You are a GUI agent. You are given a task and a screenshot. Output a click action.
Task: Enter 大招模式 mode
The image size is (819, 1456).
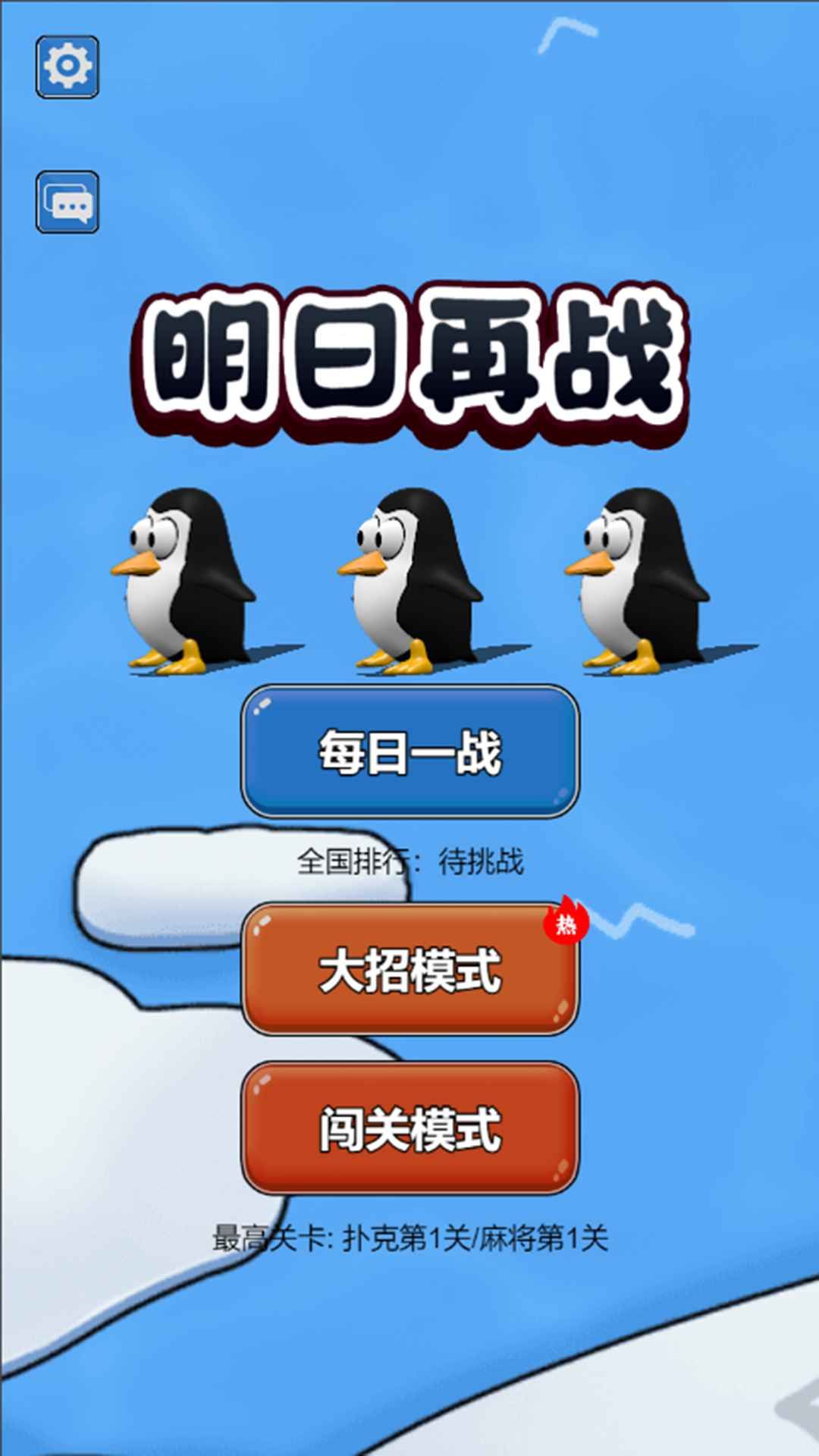(x=410, y=970)
